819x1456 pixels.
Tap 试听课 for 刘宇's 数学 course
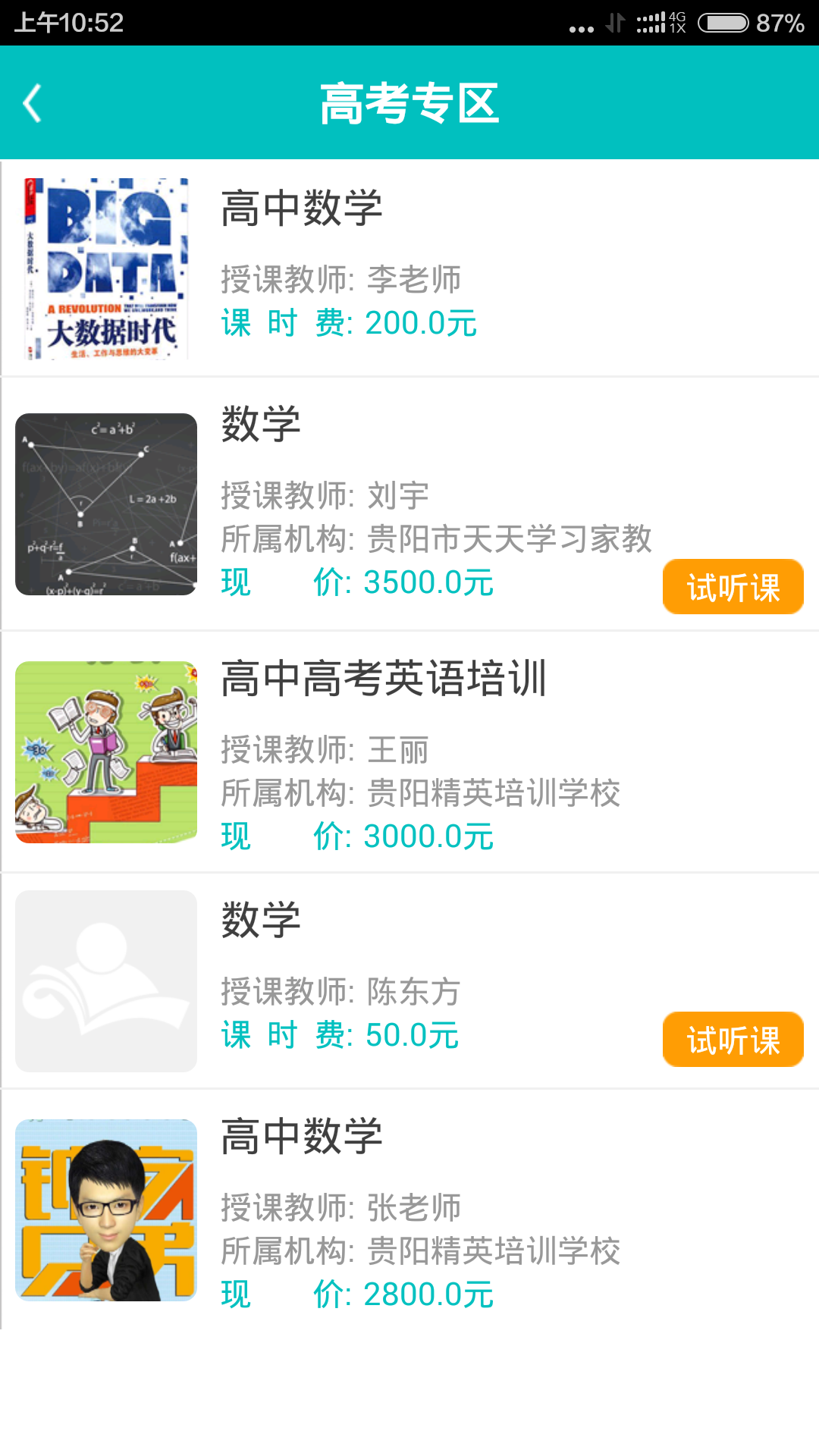[733, 587]
